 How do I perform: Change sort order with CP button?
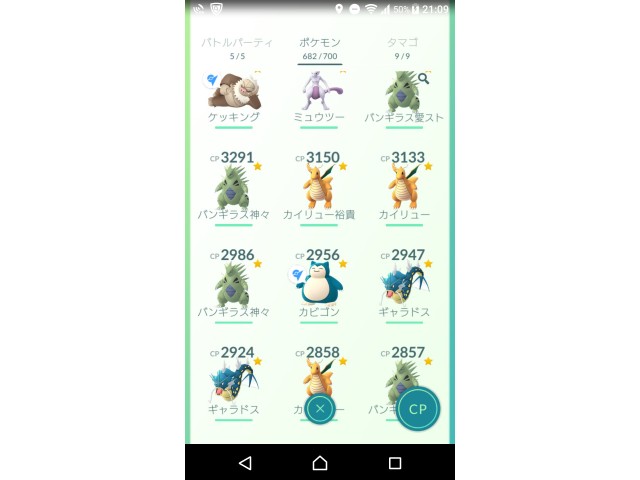tap(418, 409)
